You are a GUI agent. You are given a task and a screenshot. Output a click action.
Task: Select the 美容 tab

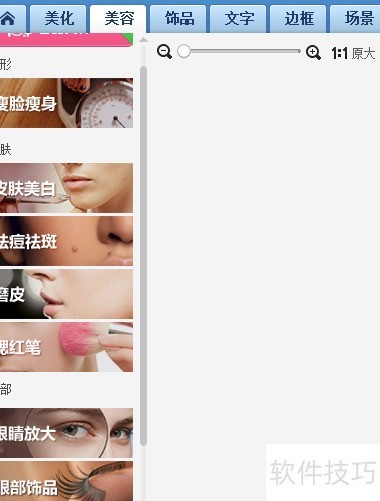coord(118,19)
